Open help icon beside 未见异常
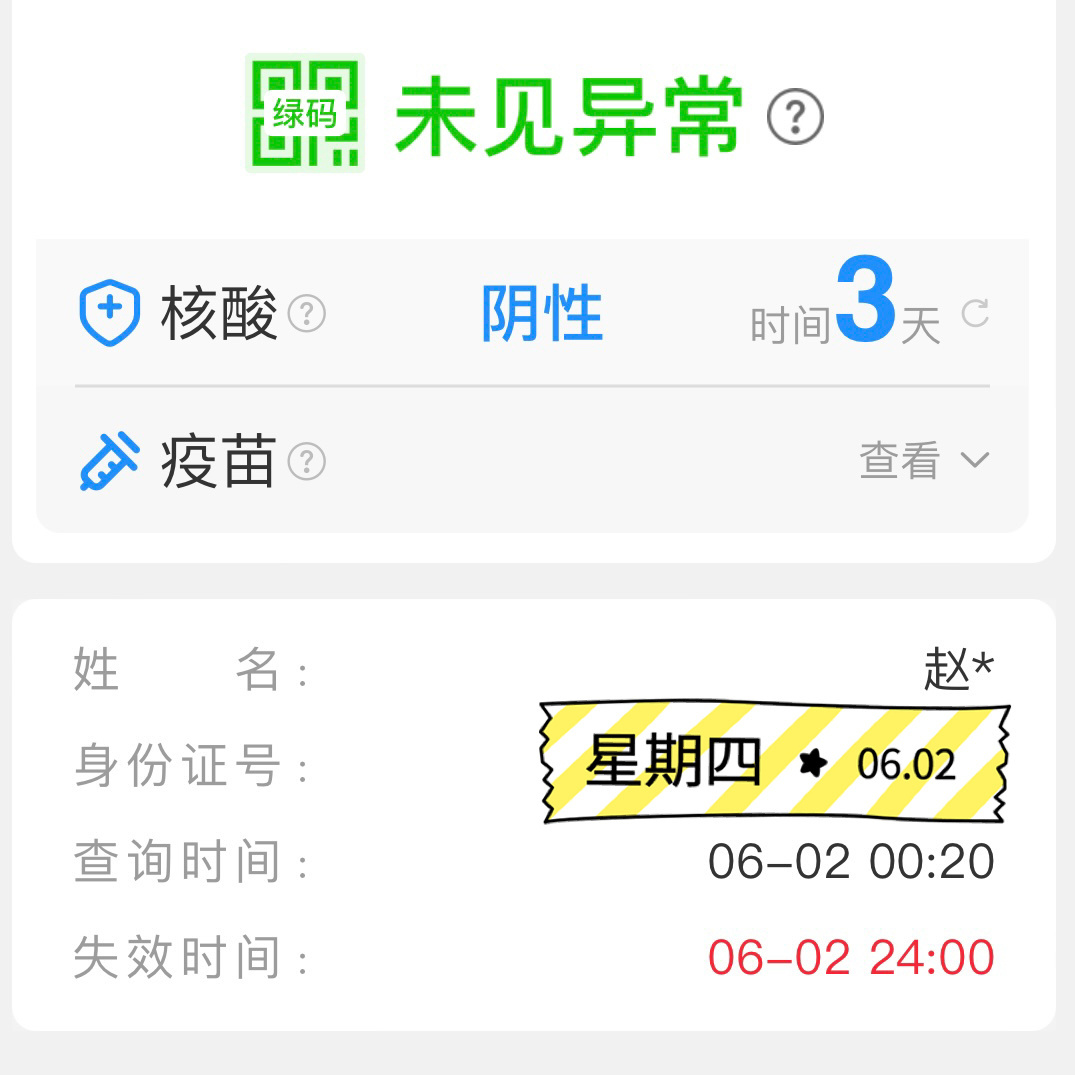 [x=795, y=117]
